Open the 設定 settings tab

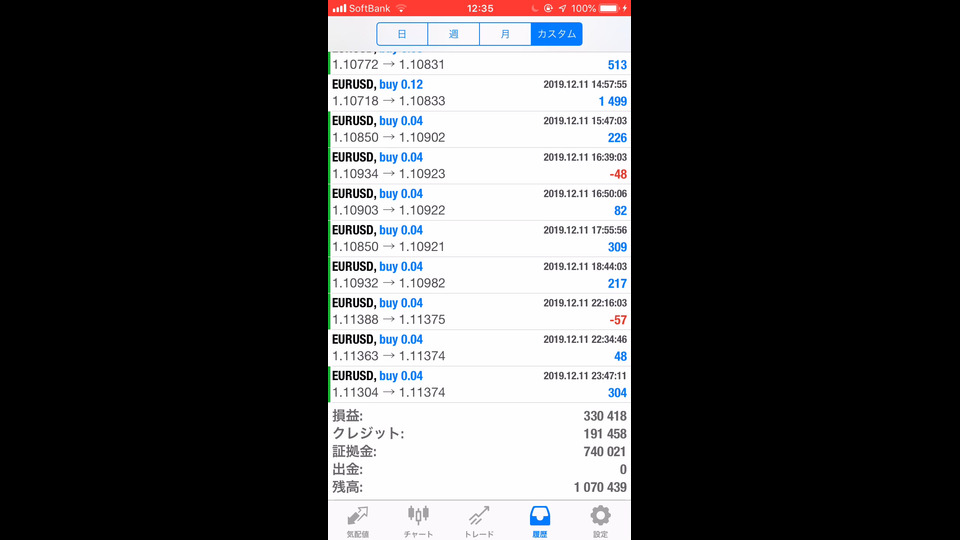pos(600,521)
